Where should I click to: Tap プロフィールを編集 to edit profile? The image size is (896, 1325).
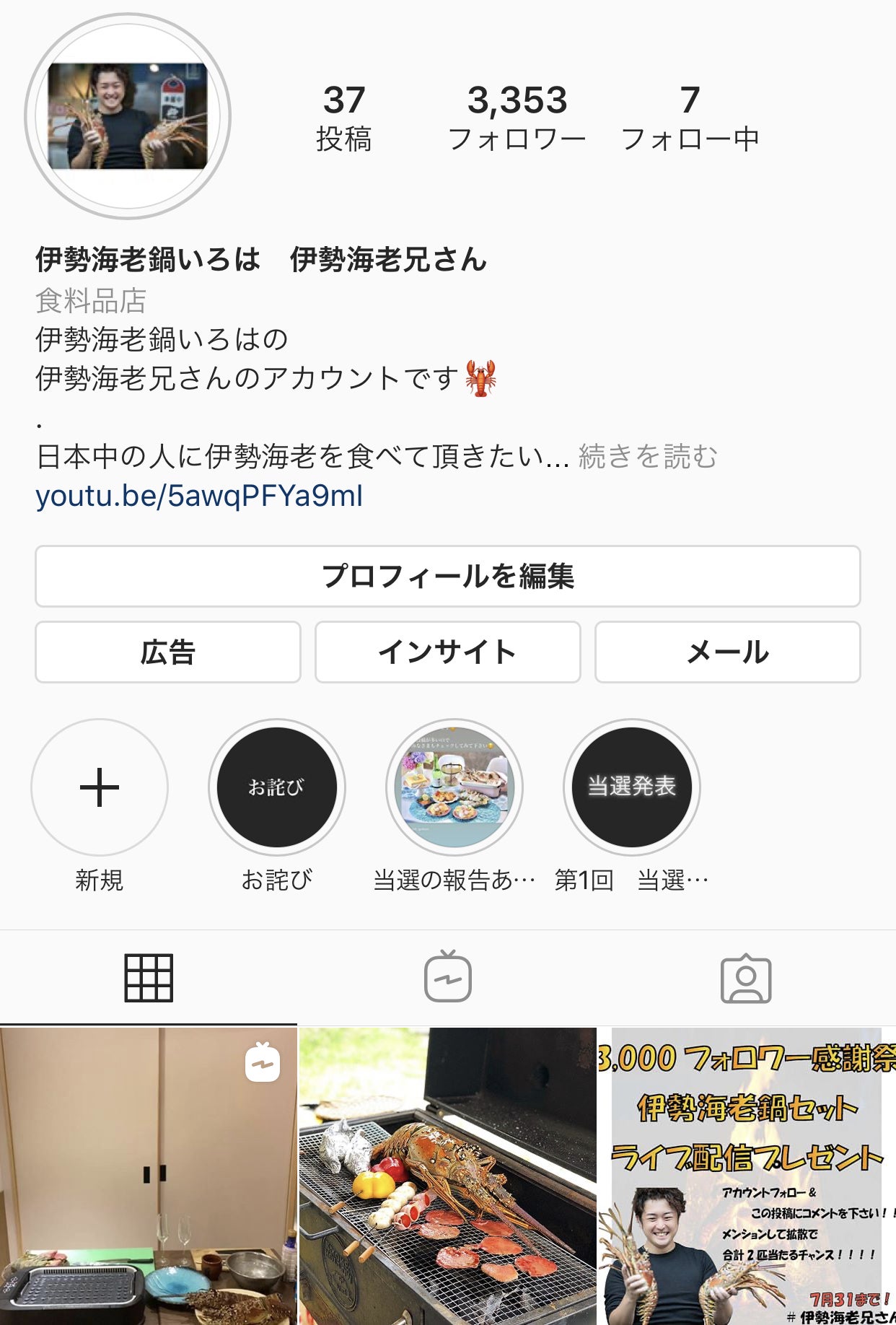(447, 576)
